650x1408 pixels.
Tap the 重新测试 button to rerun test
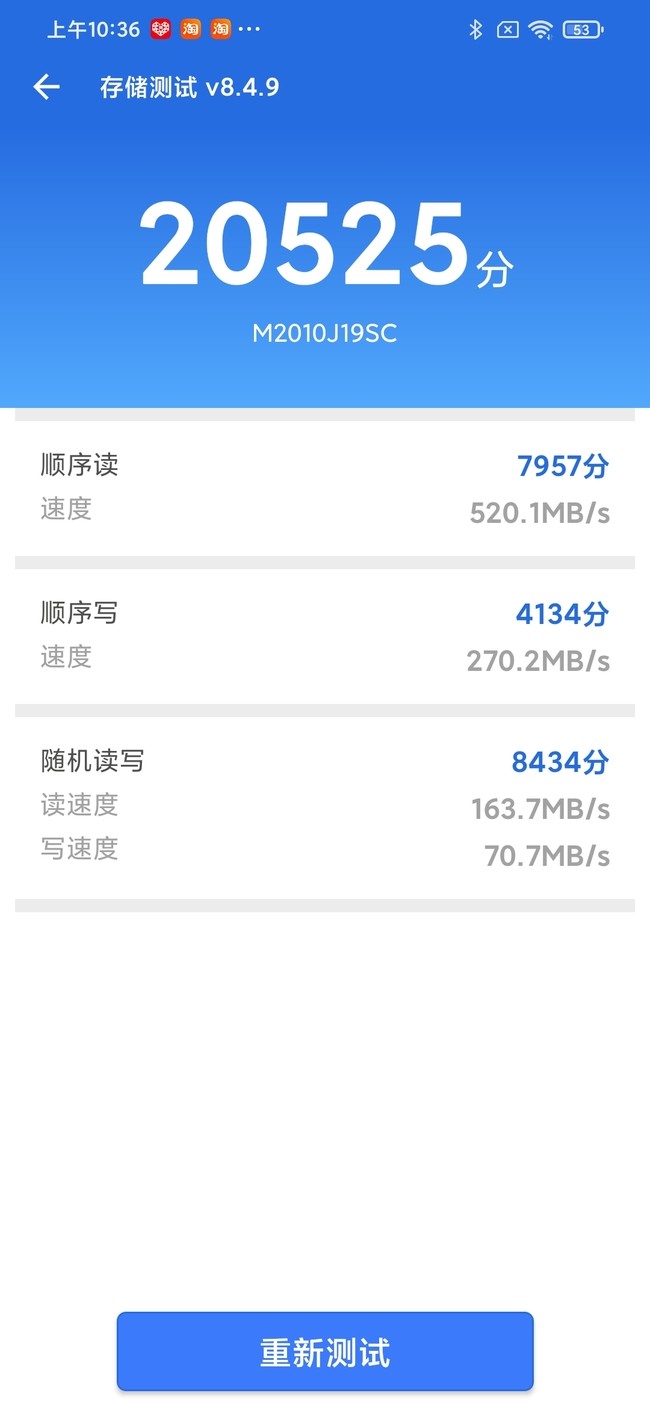325,1352
